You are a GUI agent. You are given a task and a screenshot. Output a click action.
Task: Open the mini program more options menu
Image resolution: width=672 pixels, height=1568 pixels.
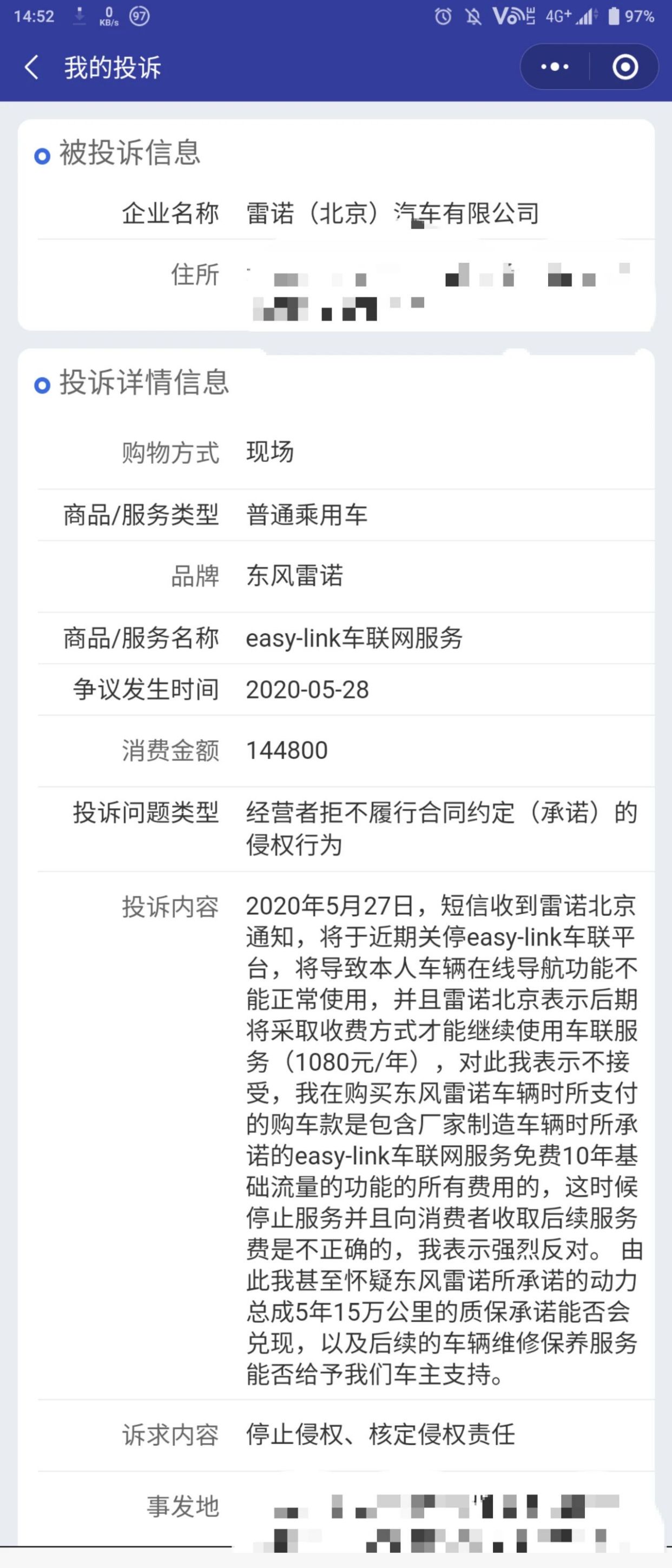(x=555, y=67)
